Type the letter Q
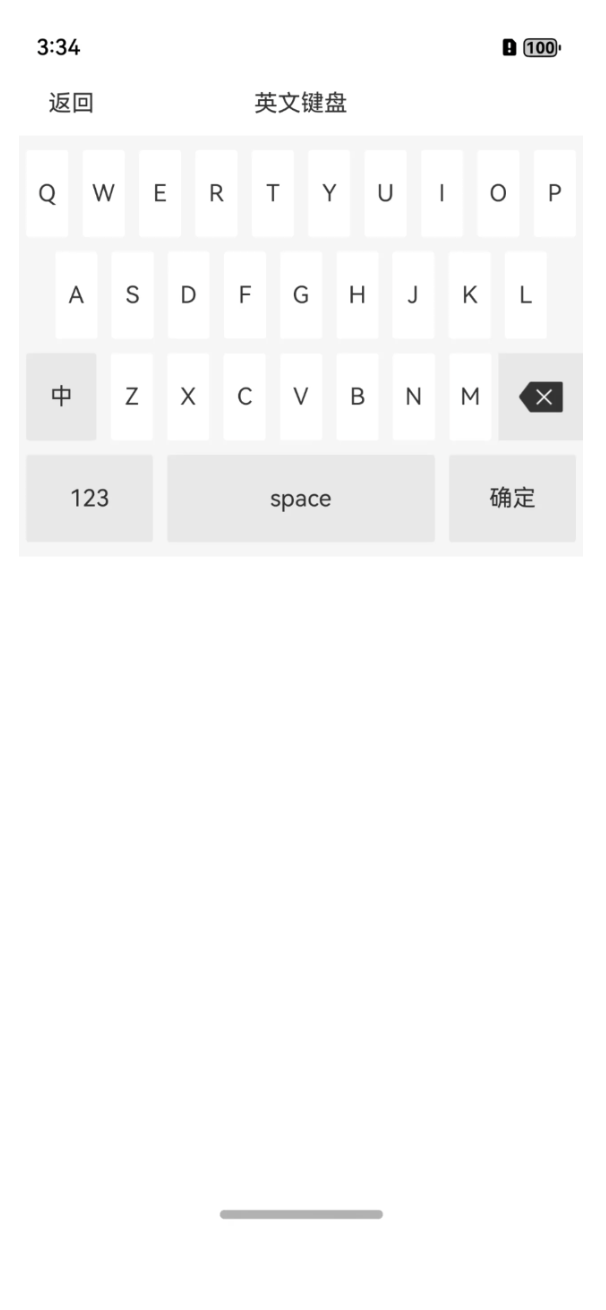Image resolution: width=606 pixels, height=1310 pixels. (47, 194)
